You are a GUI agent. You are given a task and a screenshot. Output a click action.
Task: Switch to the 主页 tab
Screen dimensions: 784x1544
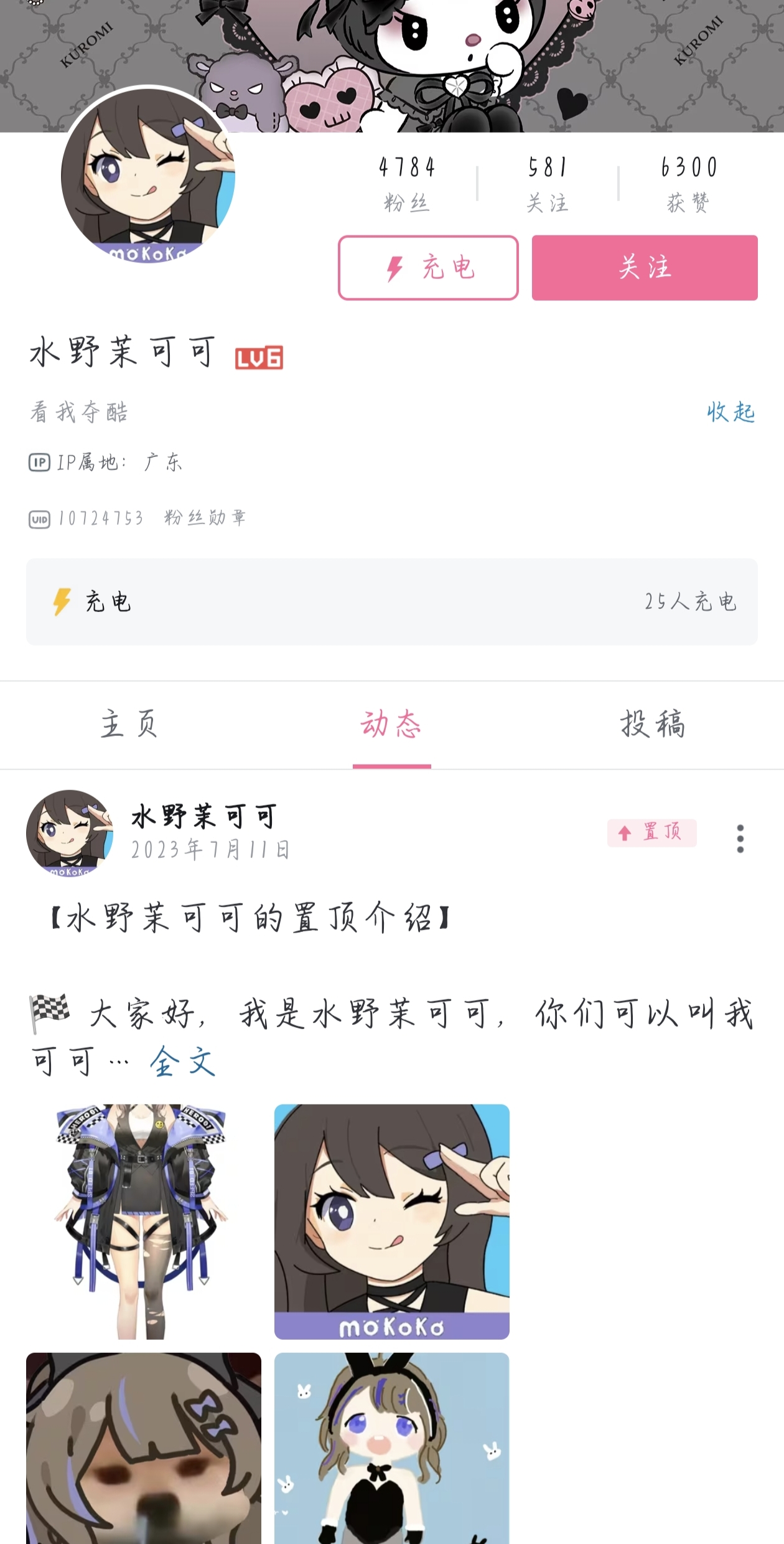[130, 725]
